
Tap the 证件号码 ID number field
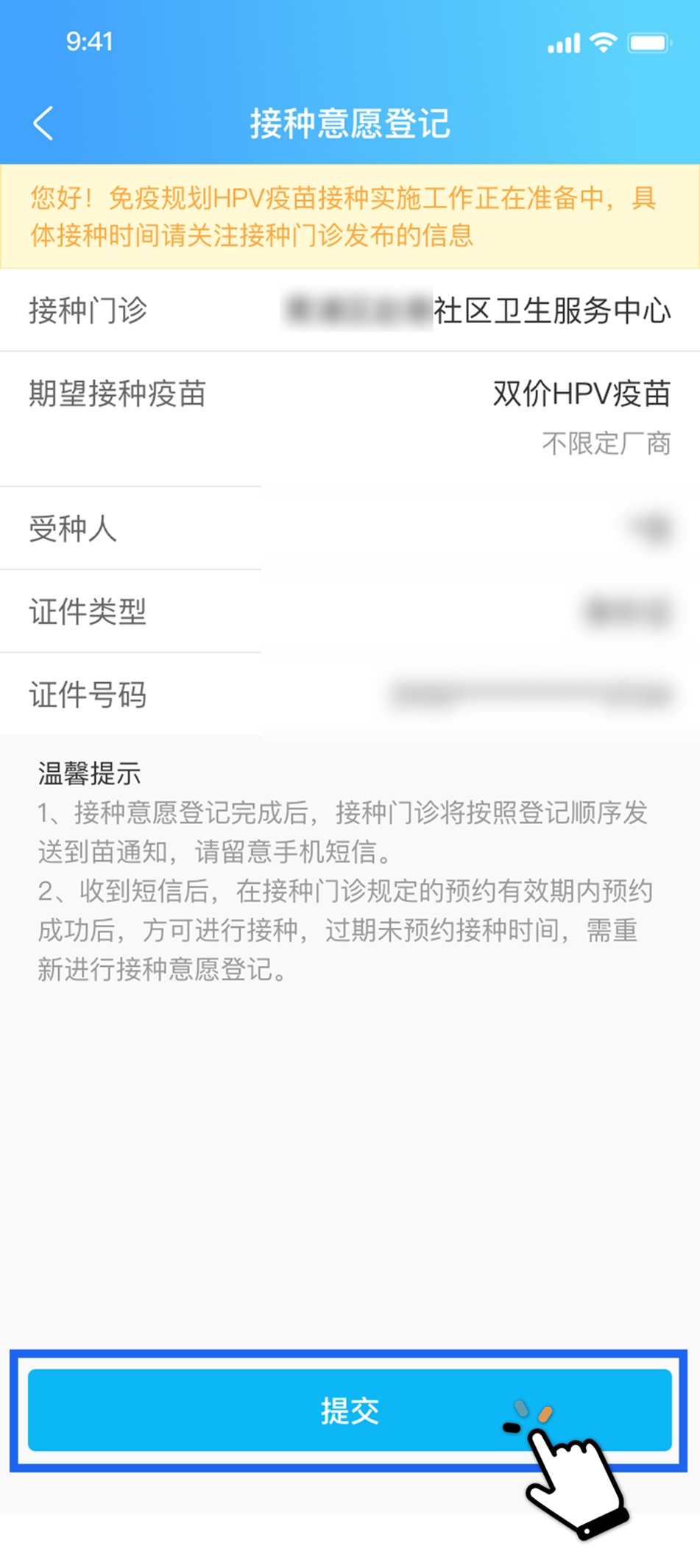[x=350, y=695]
